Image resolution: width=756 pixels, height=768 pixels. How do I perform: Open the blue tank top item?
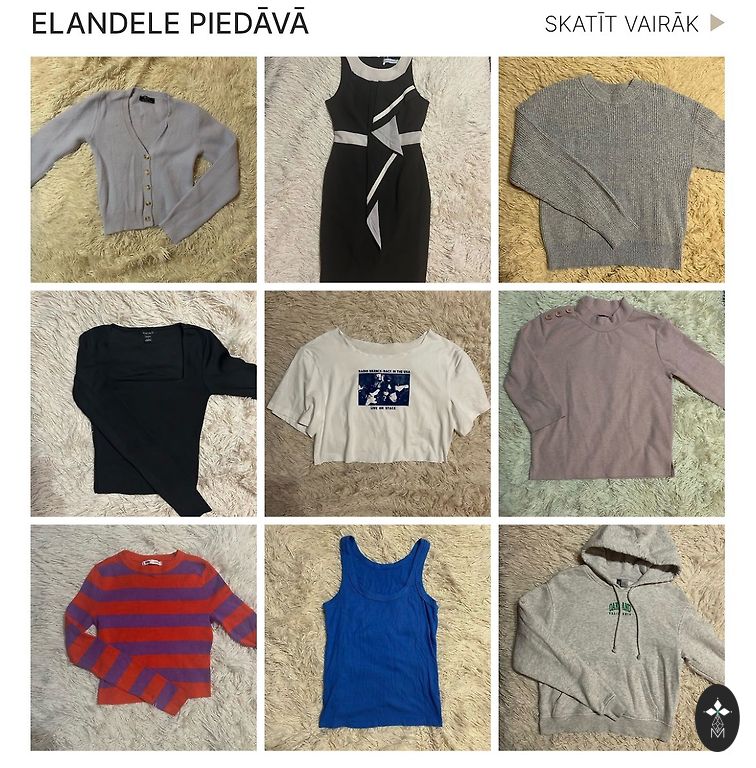377,637
